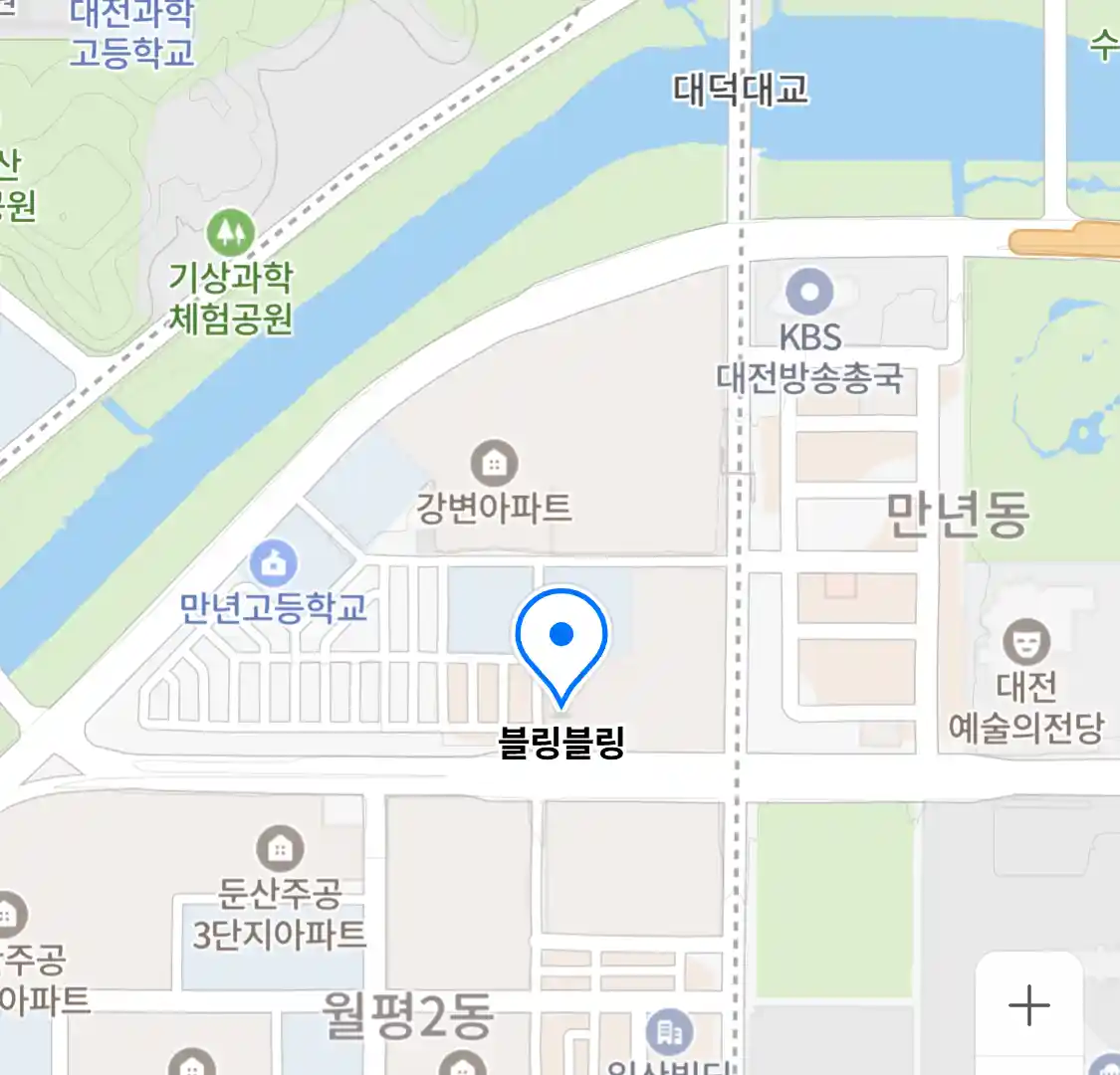Open the KBS 대전방송총국 place marker

809,293
